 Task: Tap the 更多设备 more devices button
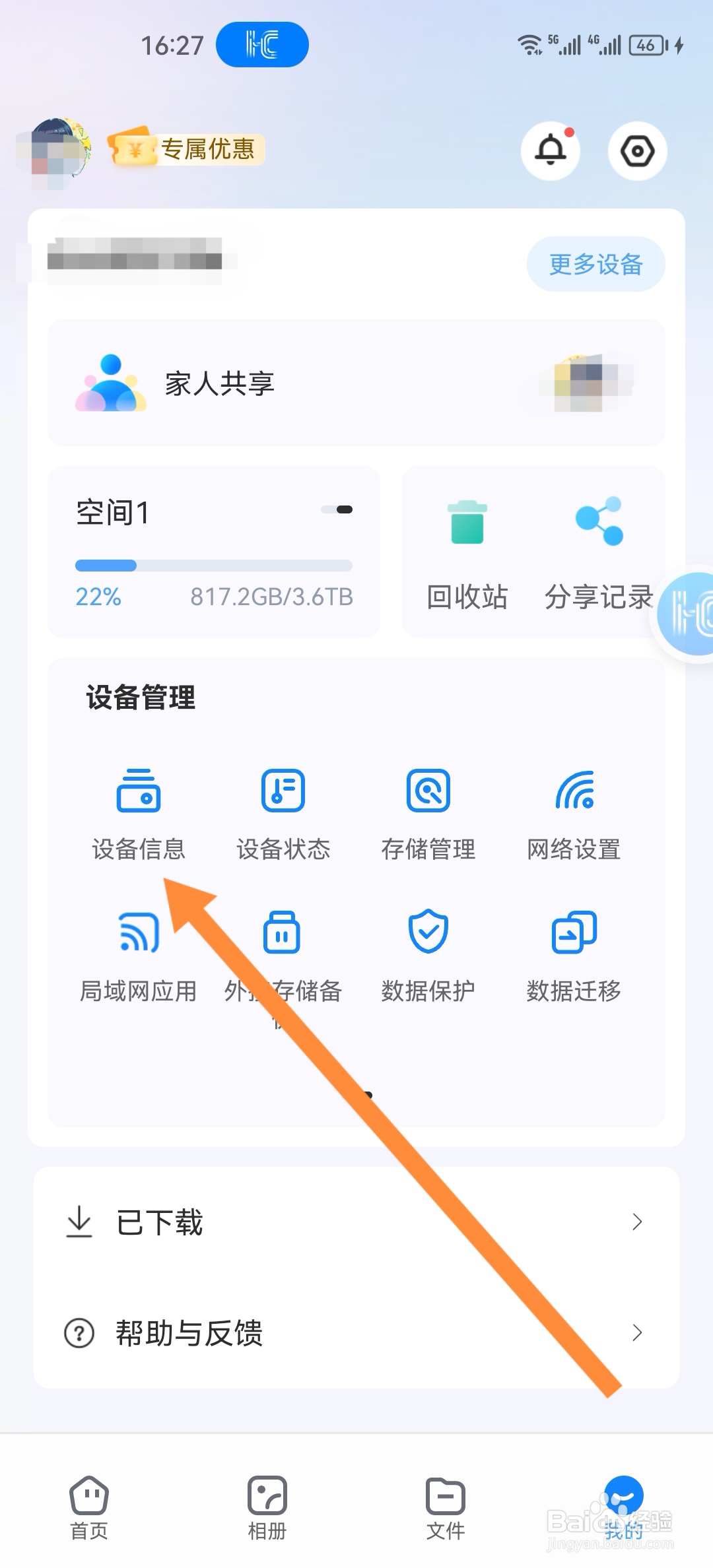pos(595,263)
